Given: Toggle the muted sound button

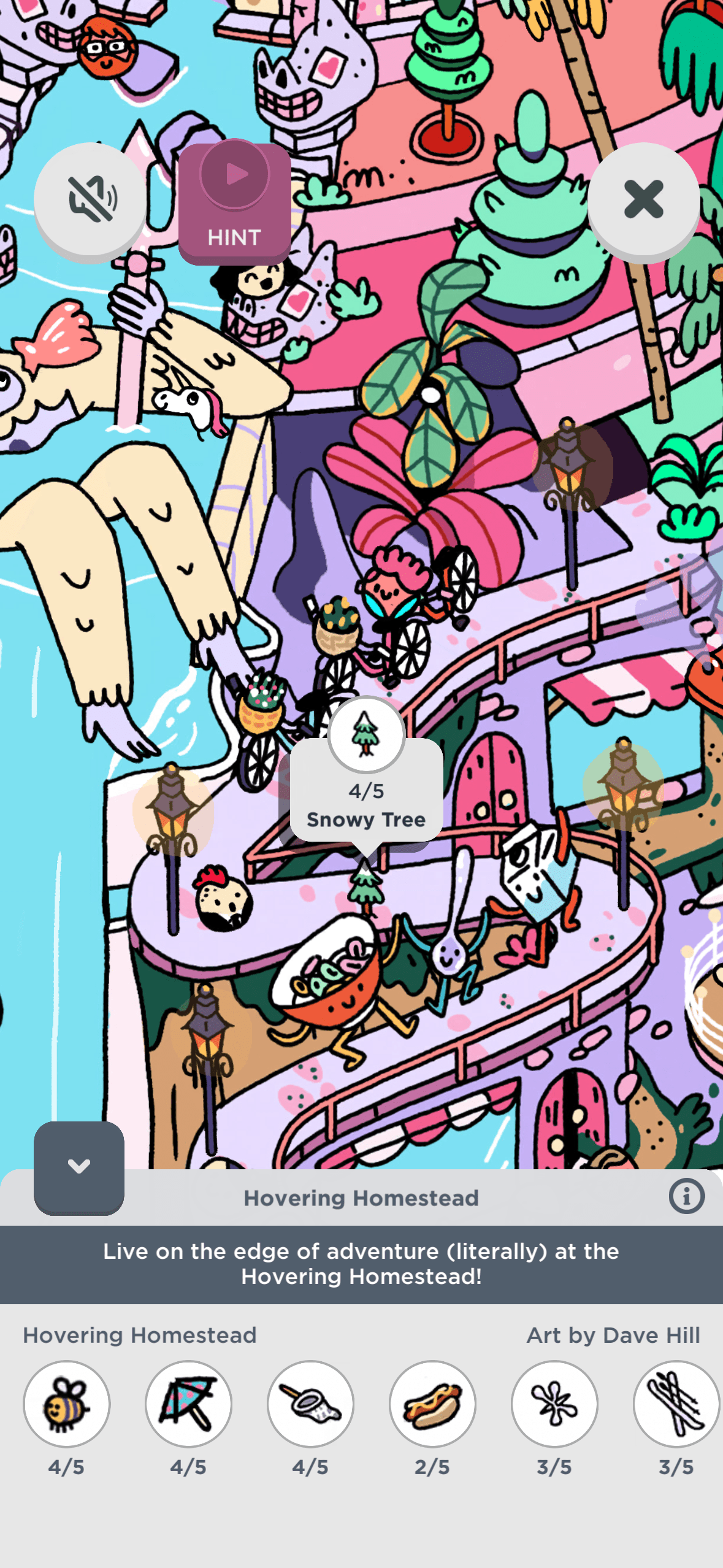Looking at the screenshot, I should (x=90, y=199).
